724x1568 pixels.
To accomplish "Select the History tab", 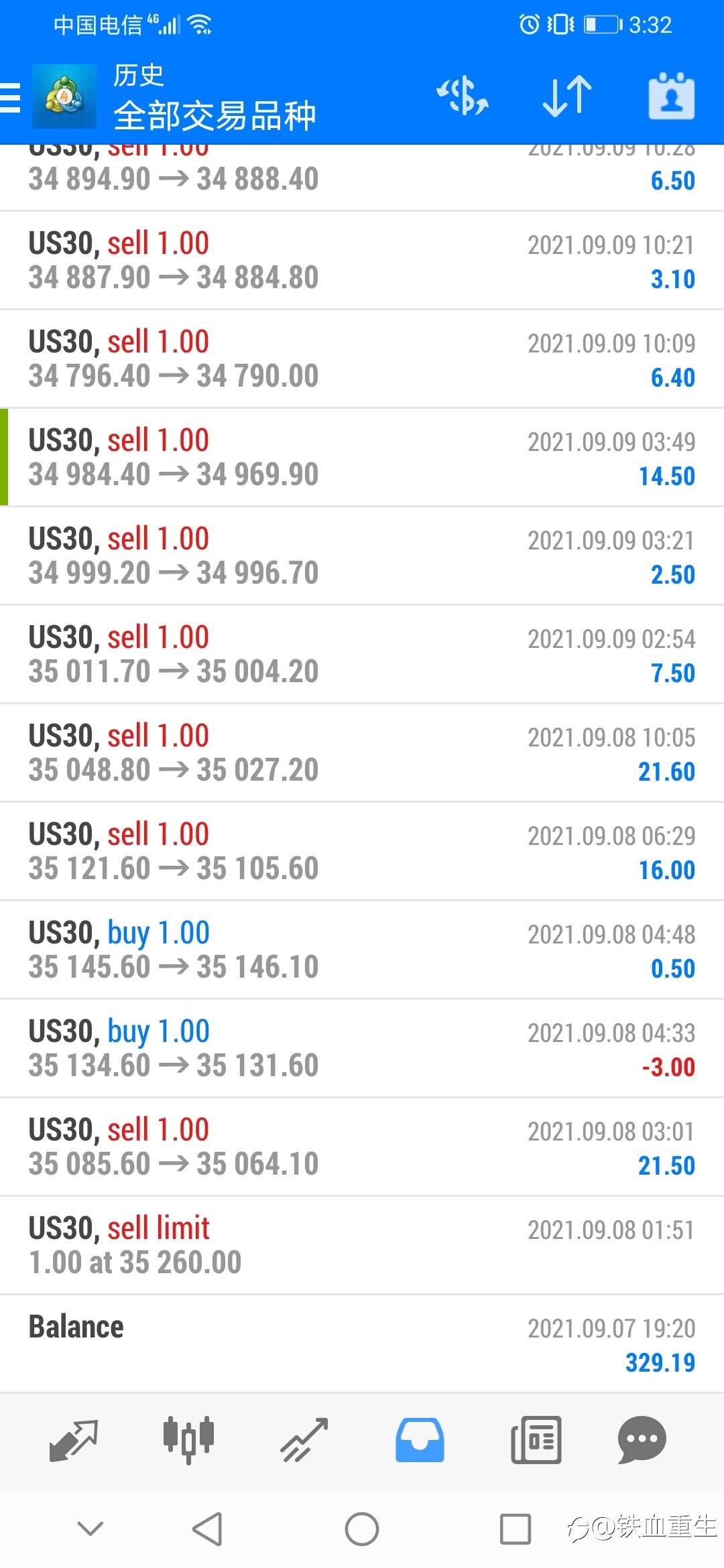I will pos(420,1439).
